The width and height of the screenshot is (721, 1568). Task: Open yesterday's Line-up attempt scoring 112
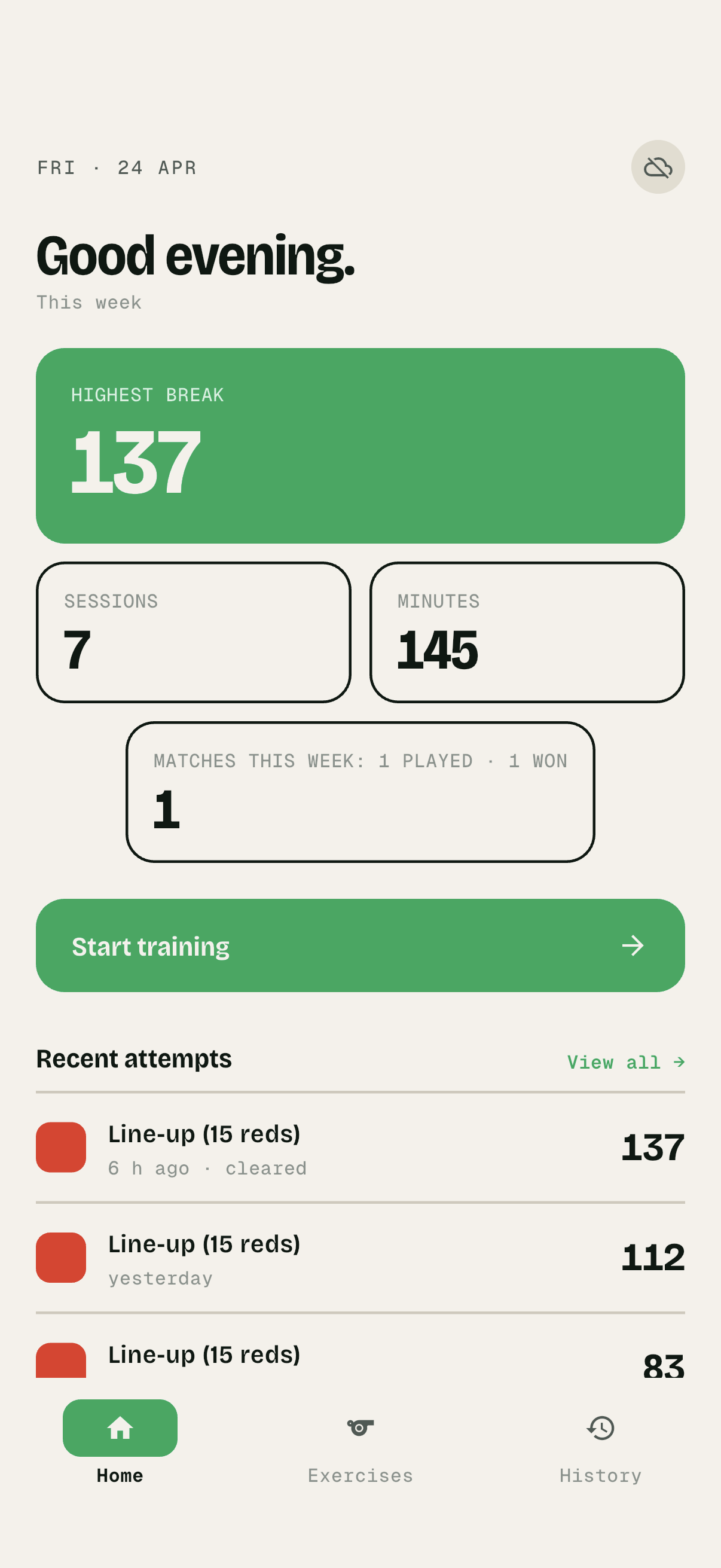pos(360,1258)
